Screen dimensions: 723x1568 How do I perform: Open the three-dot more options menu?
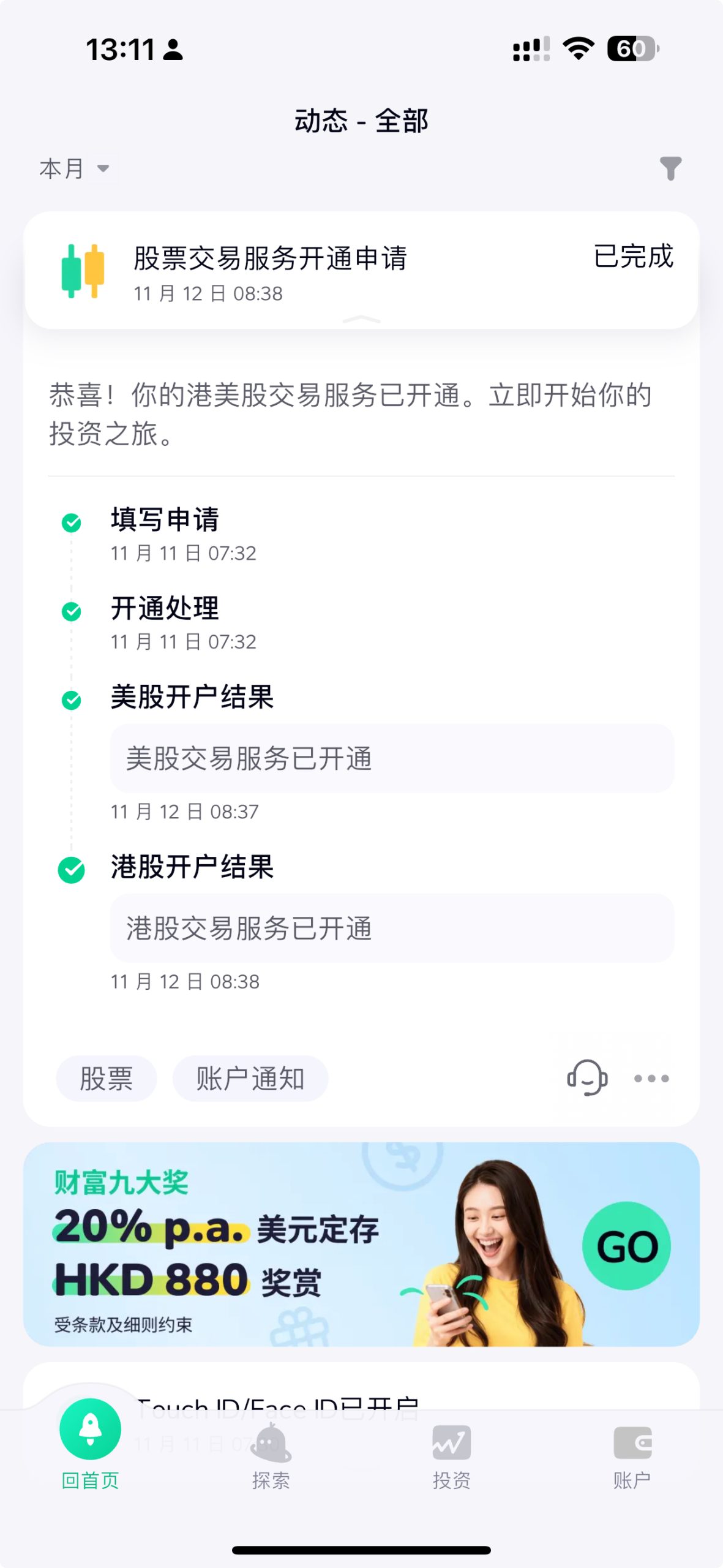651,1079
